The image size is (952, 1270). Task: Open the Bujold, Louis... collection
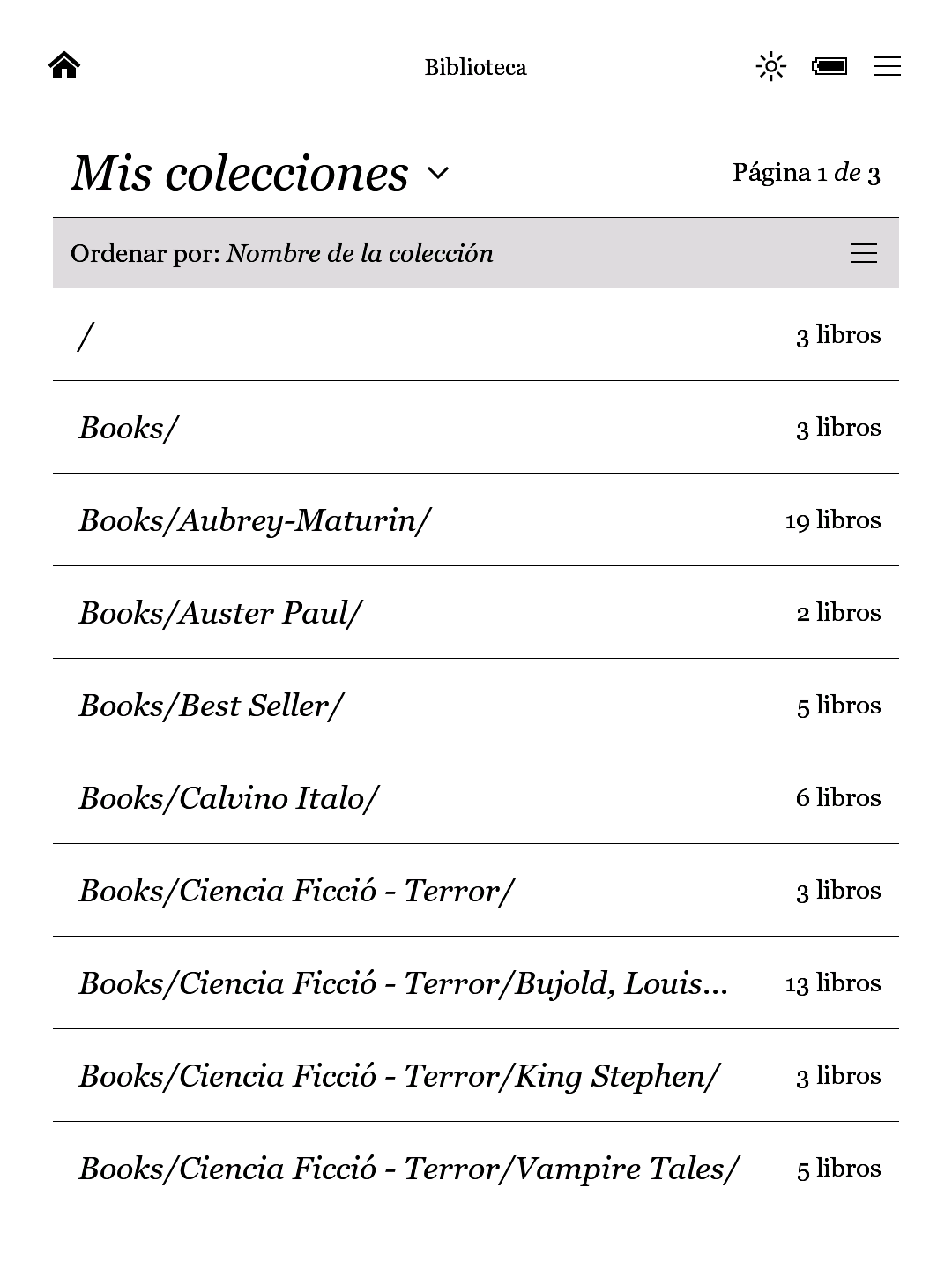click(476, 983)
